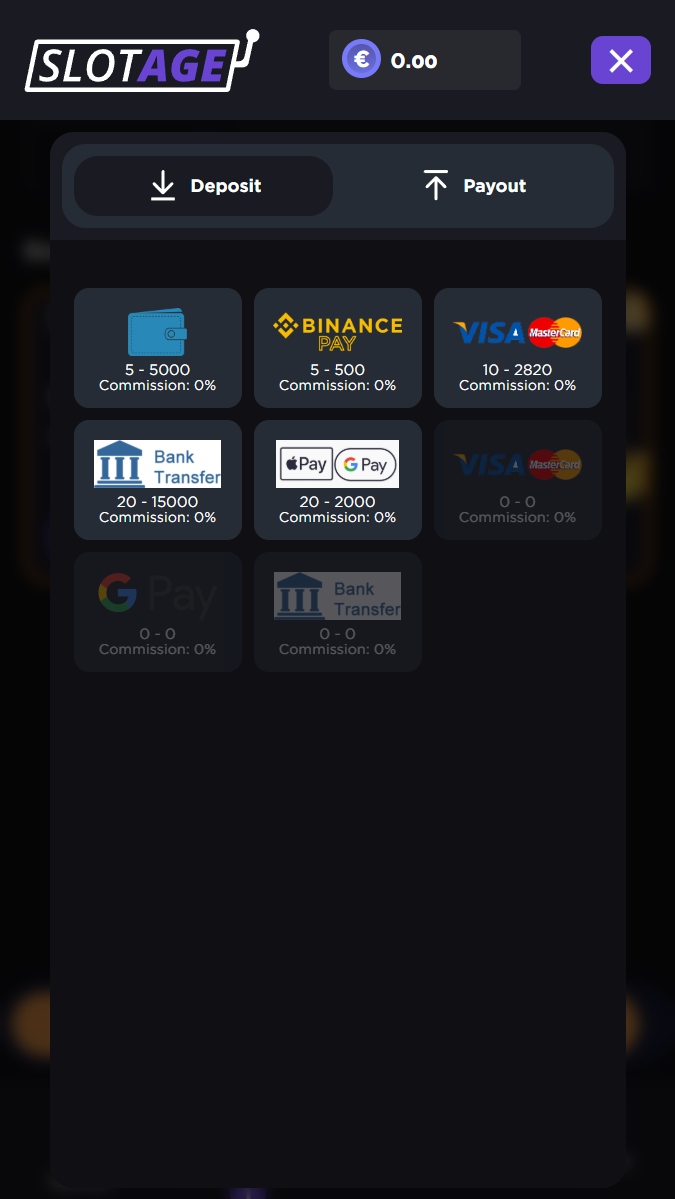Select Binance Pay deposit method
Image resolution: width=675 pixels, height=1199 pixels.
pos(338,347)
